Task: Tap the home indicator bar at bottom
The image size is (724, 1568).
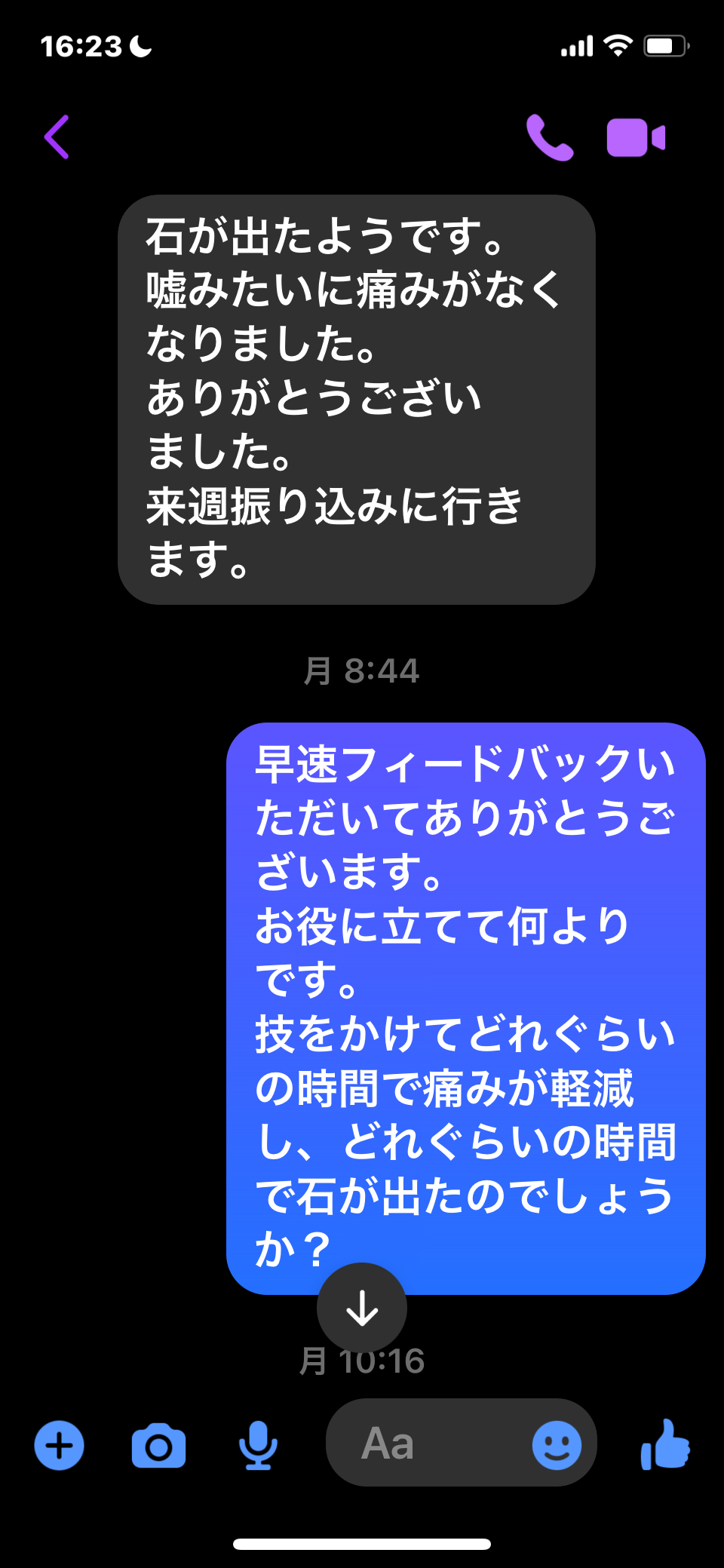Action: pos(362,1542)
